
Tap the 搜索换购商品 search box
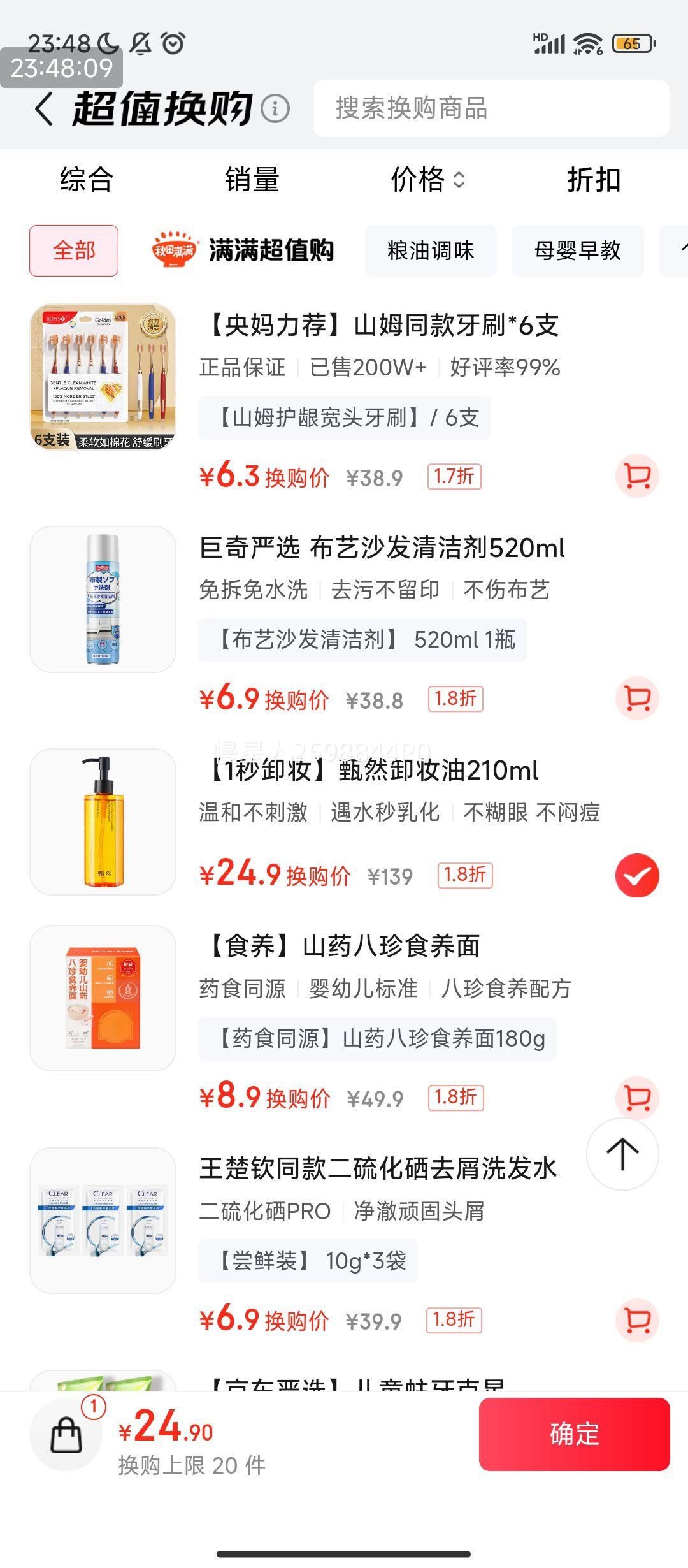pos(491,108)
